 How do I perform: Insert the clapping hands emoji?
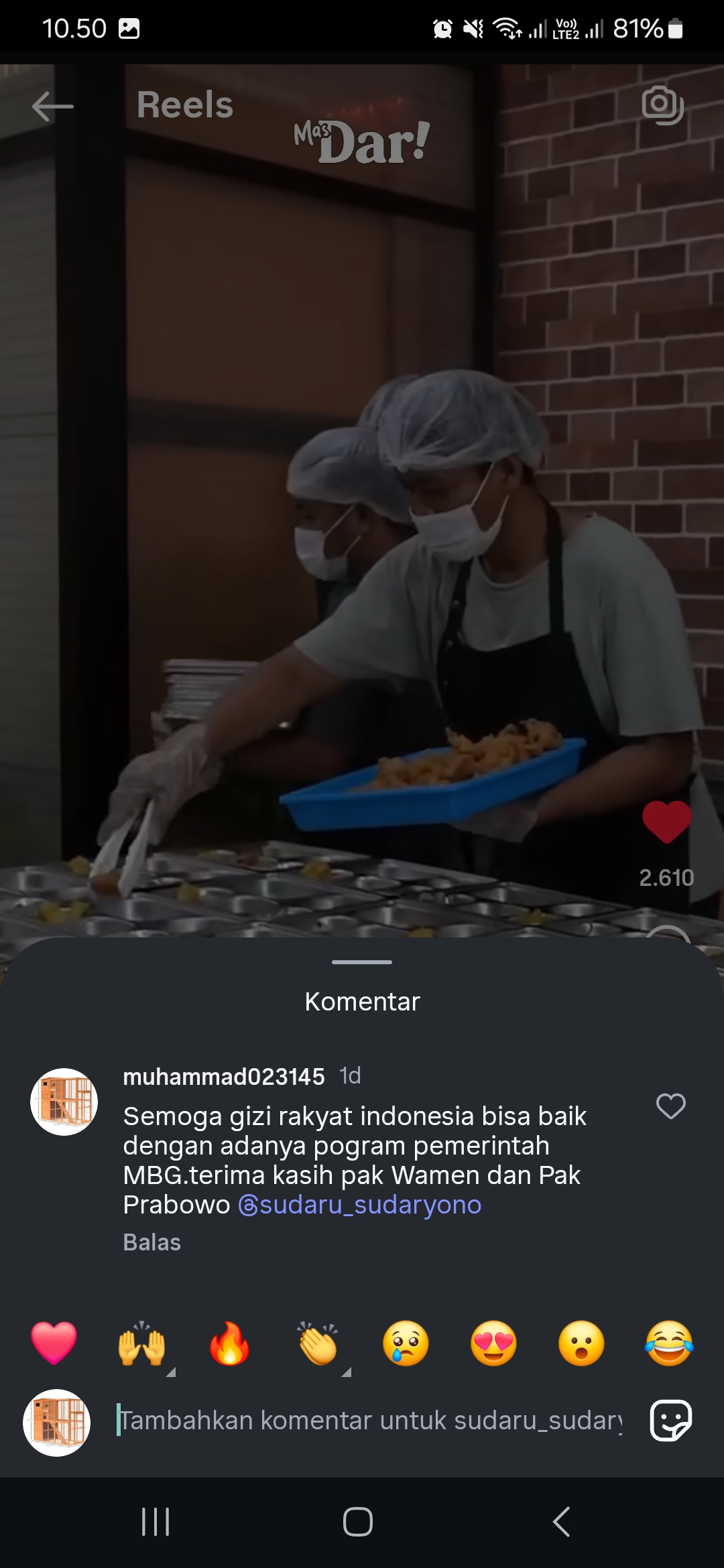(318, 1343)
